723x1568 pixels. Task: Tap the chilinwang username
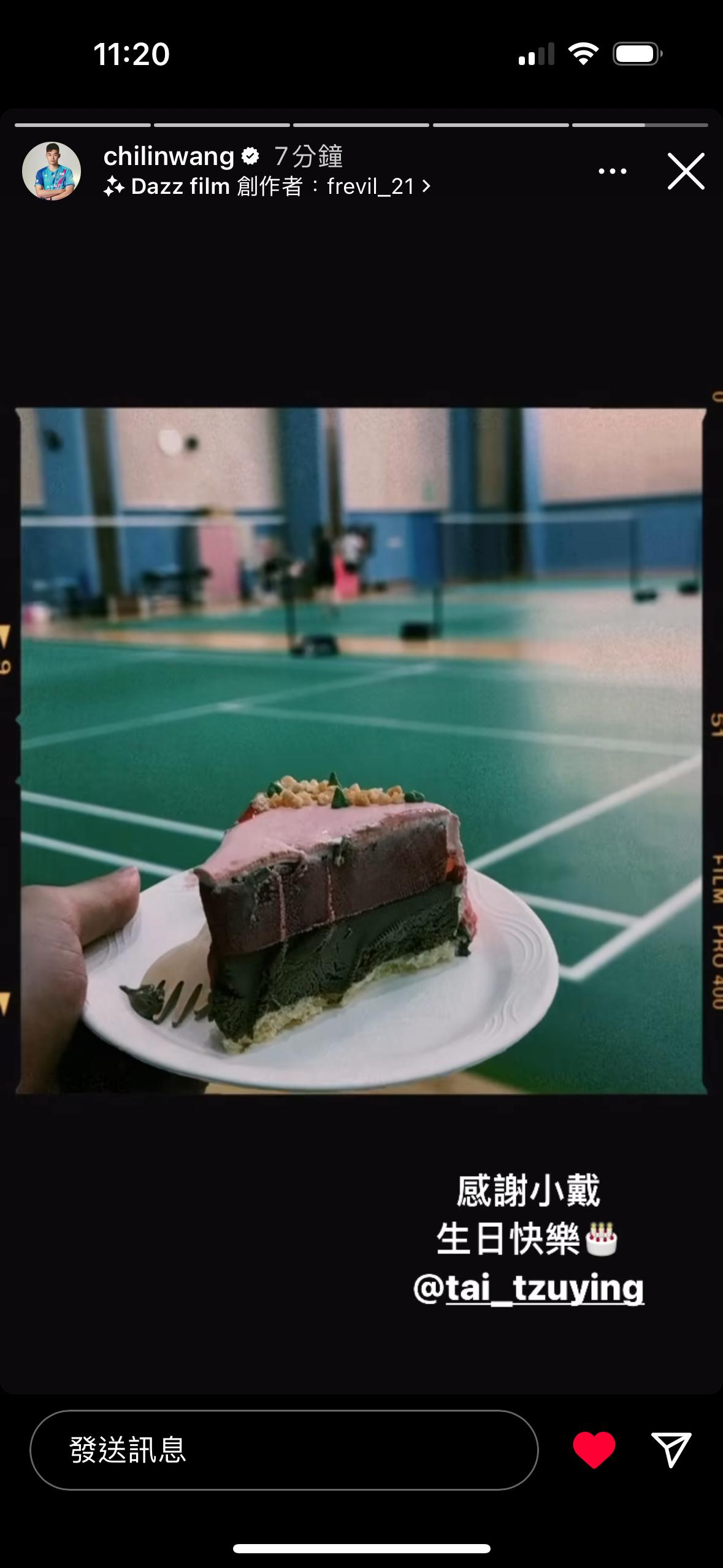tap(169, 156)
